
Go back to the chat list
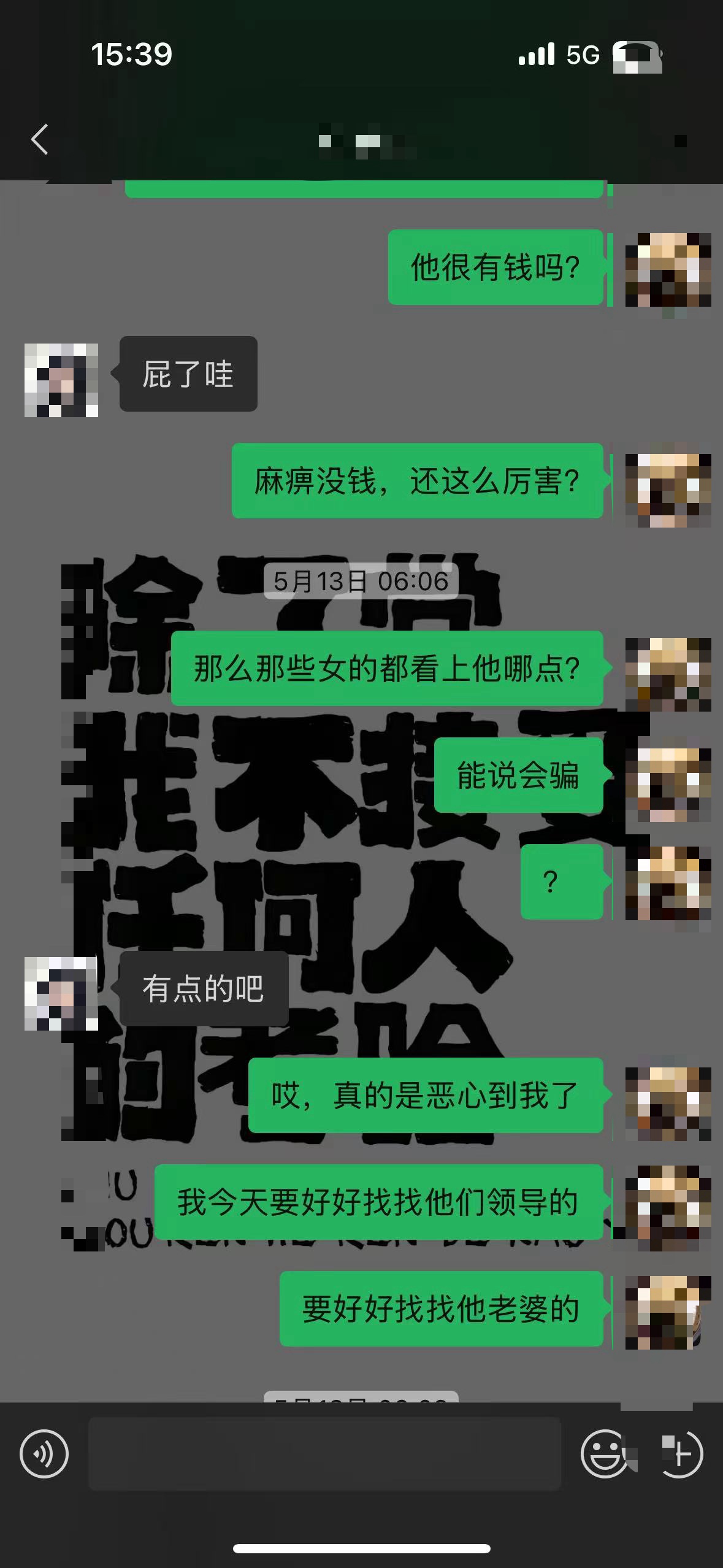tap(40, 139)
